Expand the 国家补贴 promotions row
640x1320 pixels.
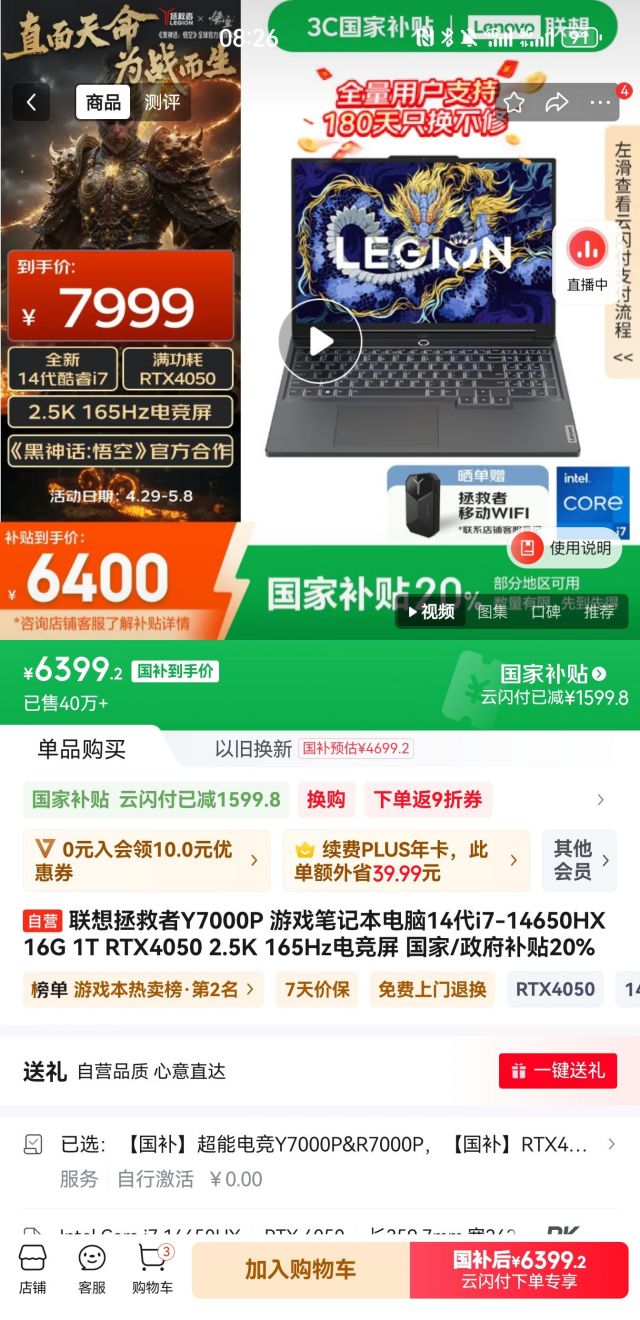tap(600, 799)
